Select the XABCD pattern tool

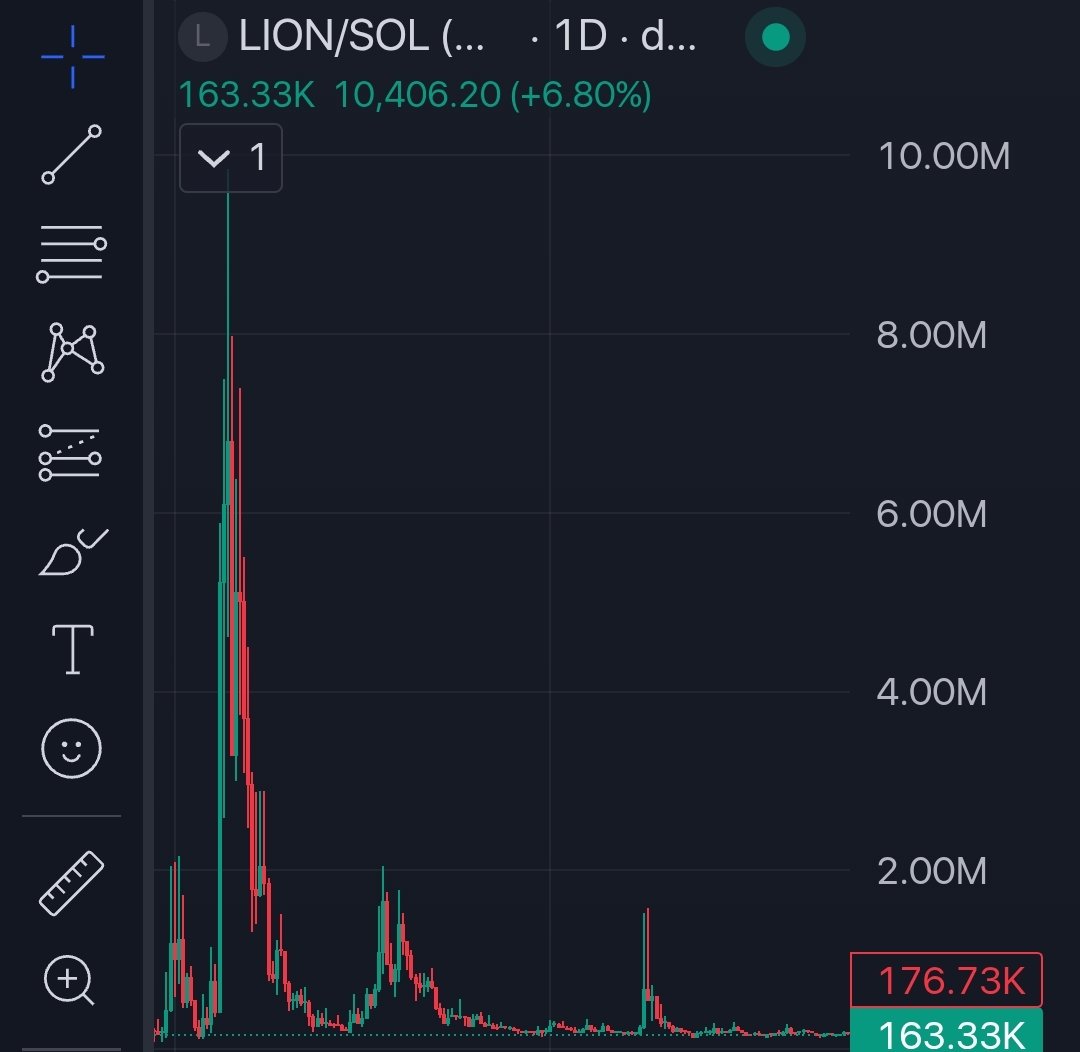[x=72, y=352]
